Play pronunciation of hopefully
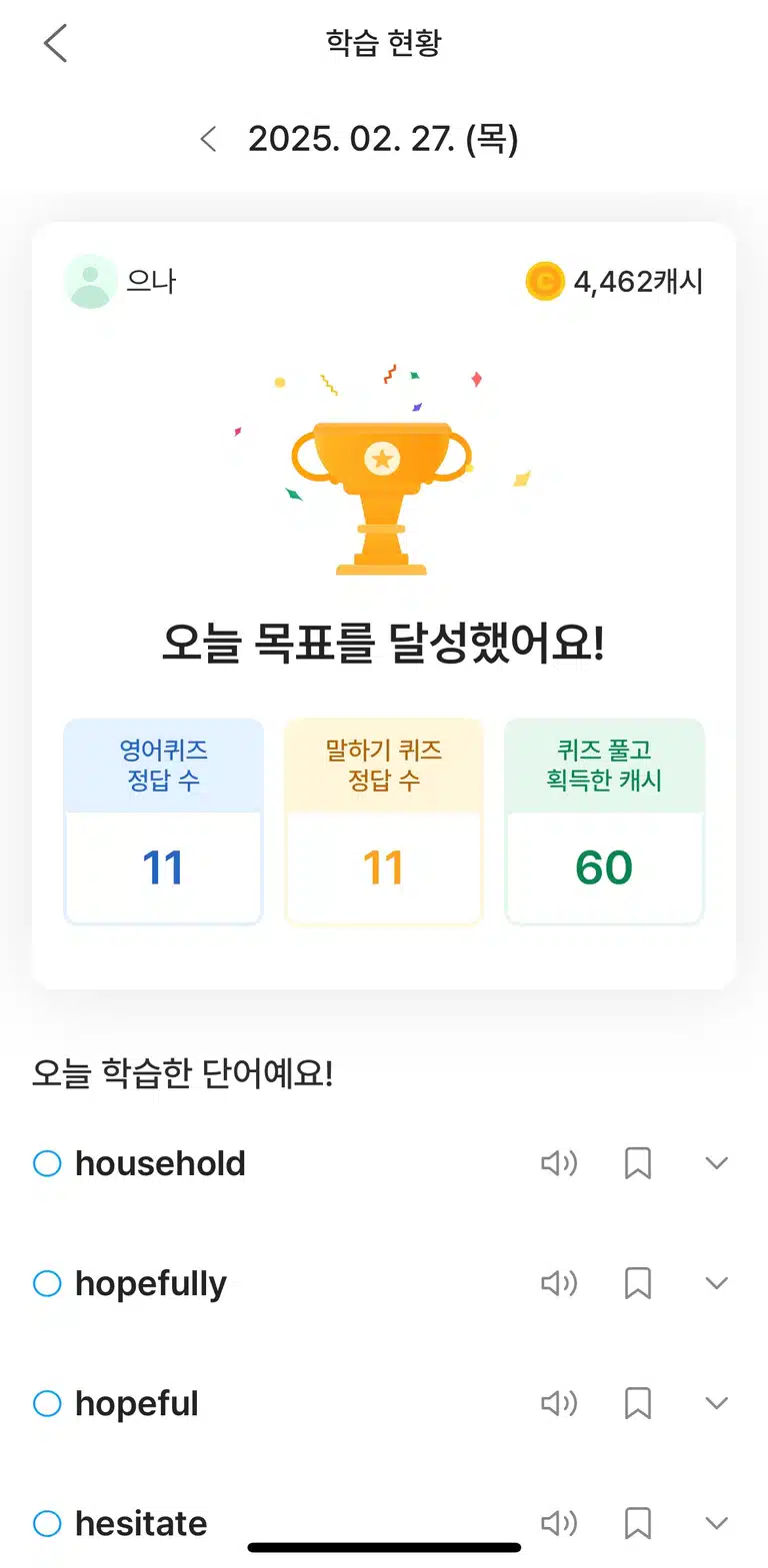Image resolution: width=768 pixels, height=1568 pixels. click(x=559, y=1283)
